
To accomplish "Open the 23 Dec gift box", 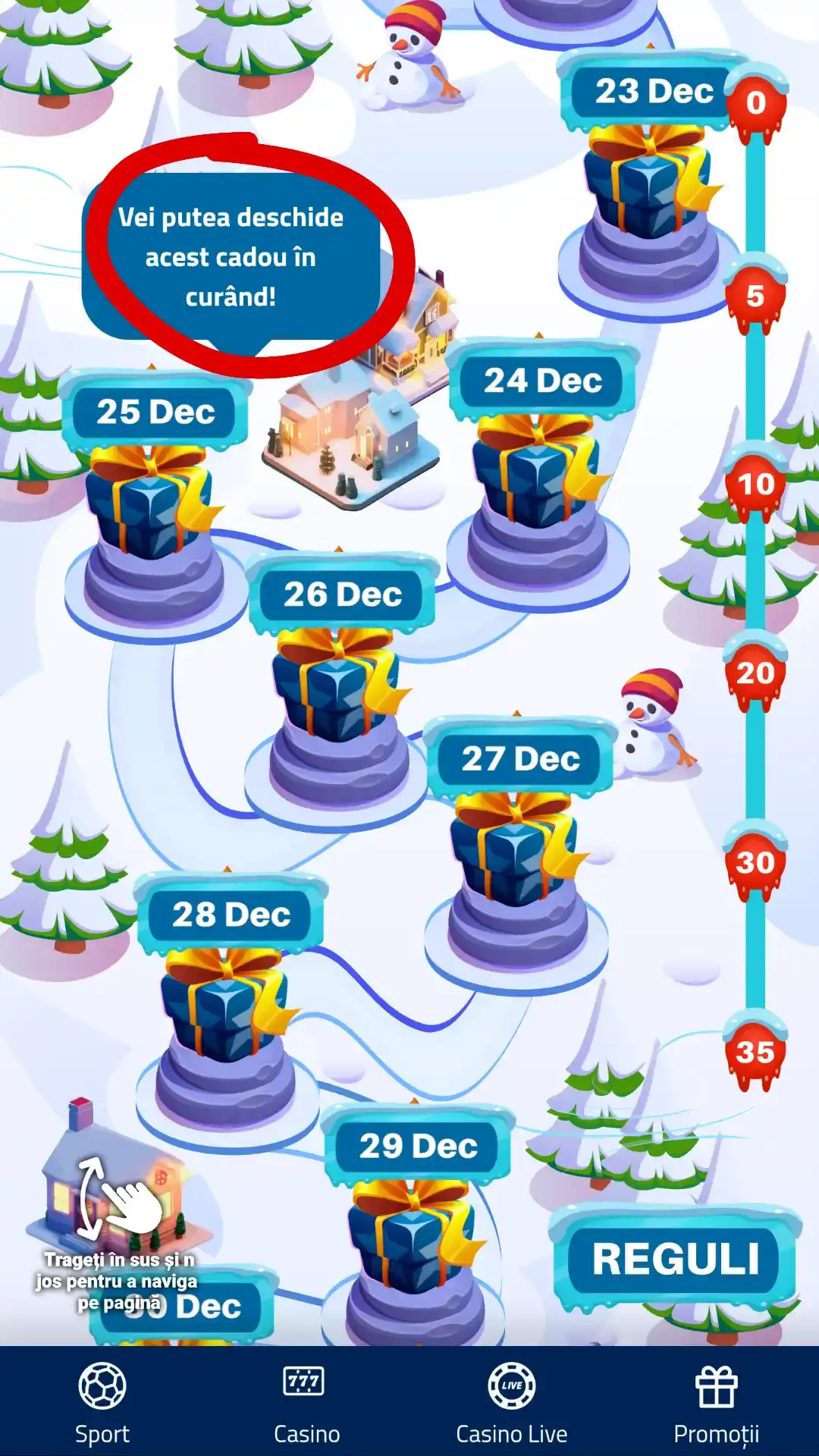I will tap(649, 186).
